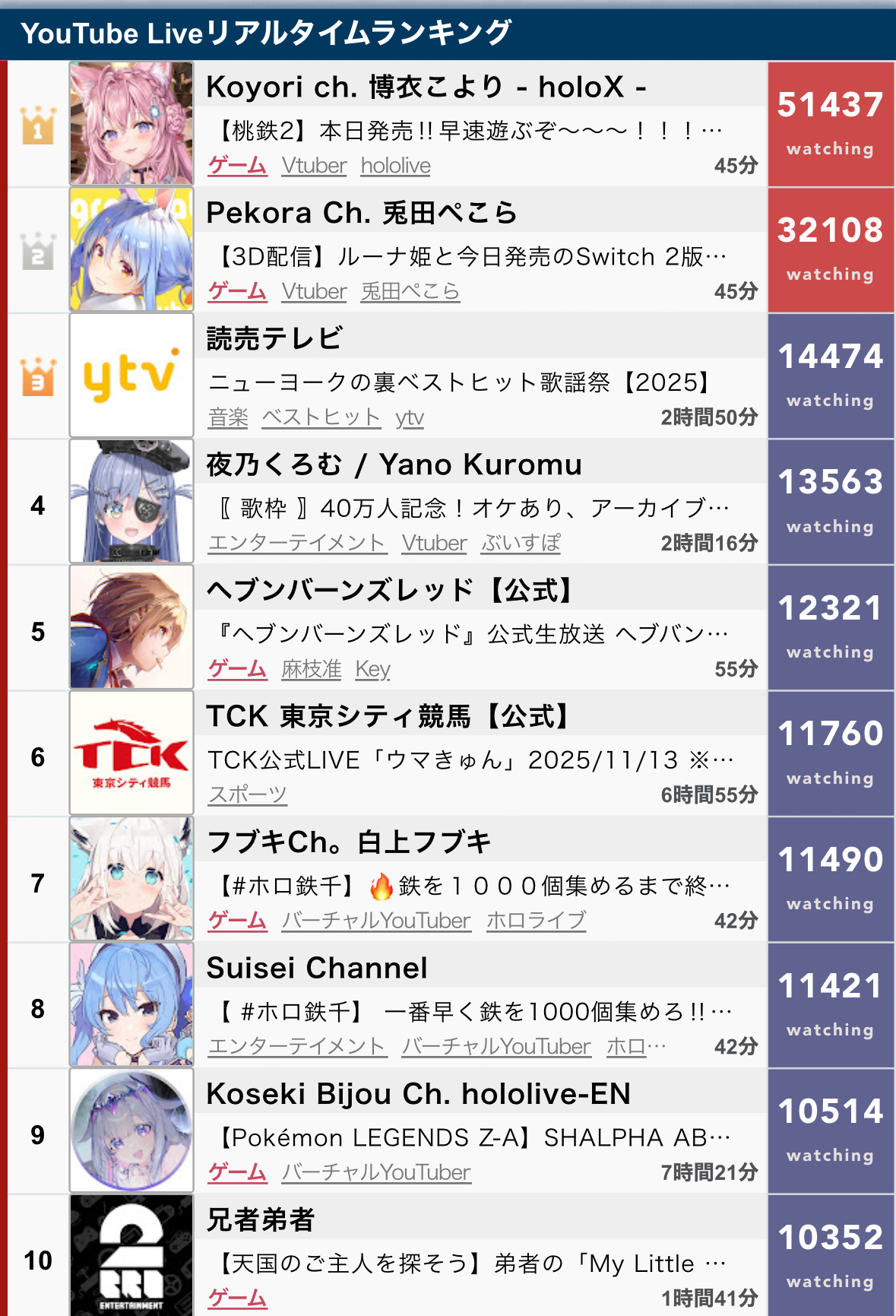Viewport: 896px width, 1316px height.
Task: Tap the ytv tag link
Action: pos(410,417)
